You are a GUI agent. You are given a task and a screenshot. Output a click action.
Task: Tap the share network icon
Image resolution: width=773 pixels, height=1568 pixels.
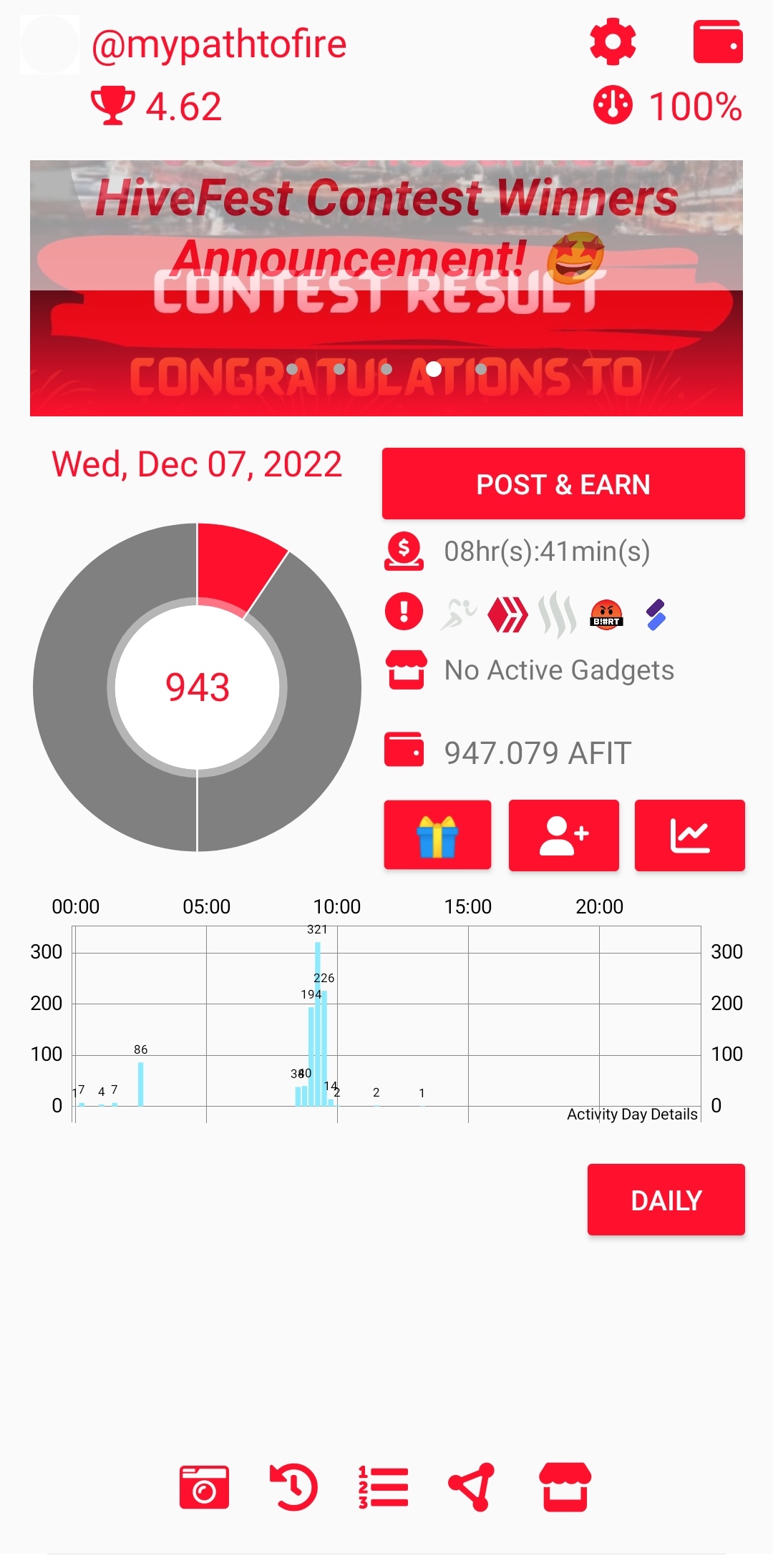(x=472, y=1487)
